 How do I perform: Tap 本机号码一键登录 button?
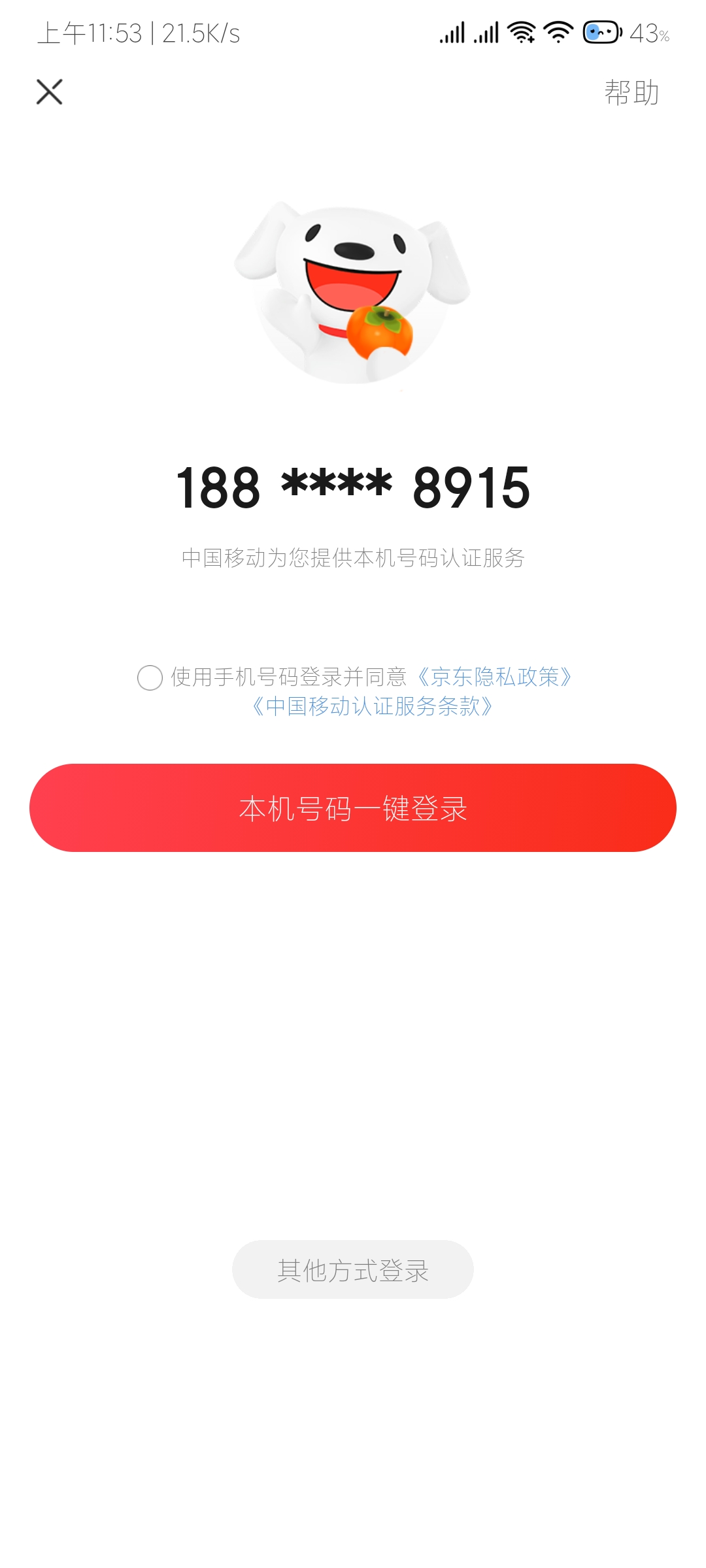[x=353, y=808]
